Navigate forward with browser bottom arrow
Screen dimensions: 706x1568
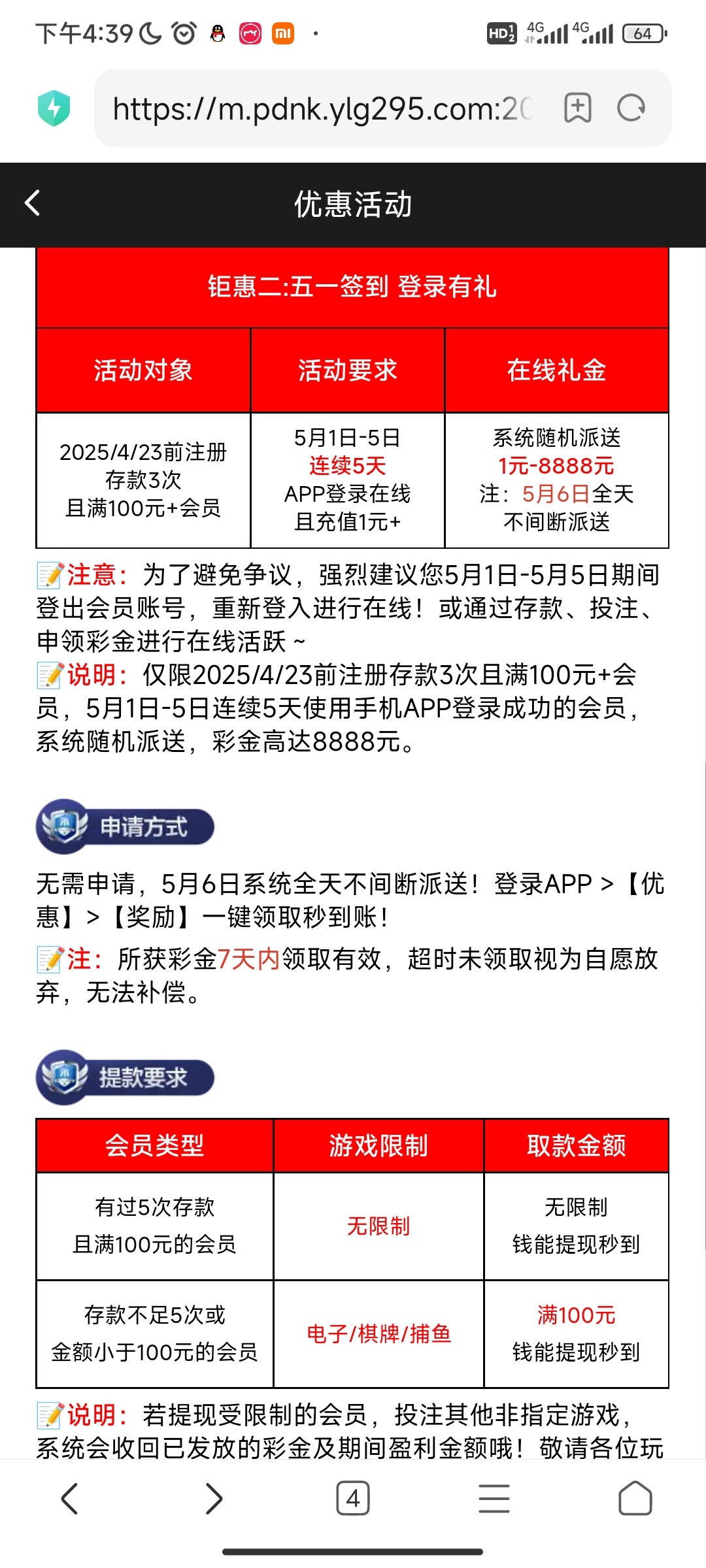pyautogui.click(x=213, y=1498)
